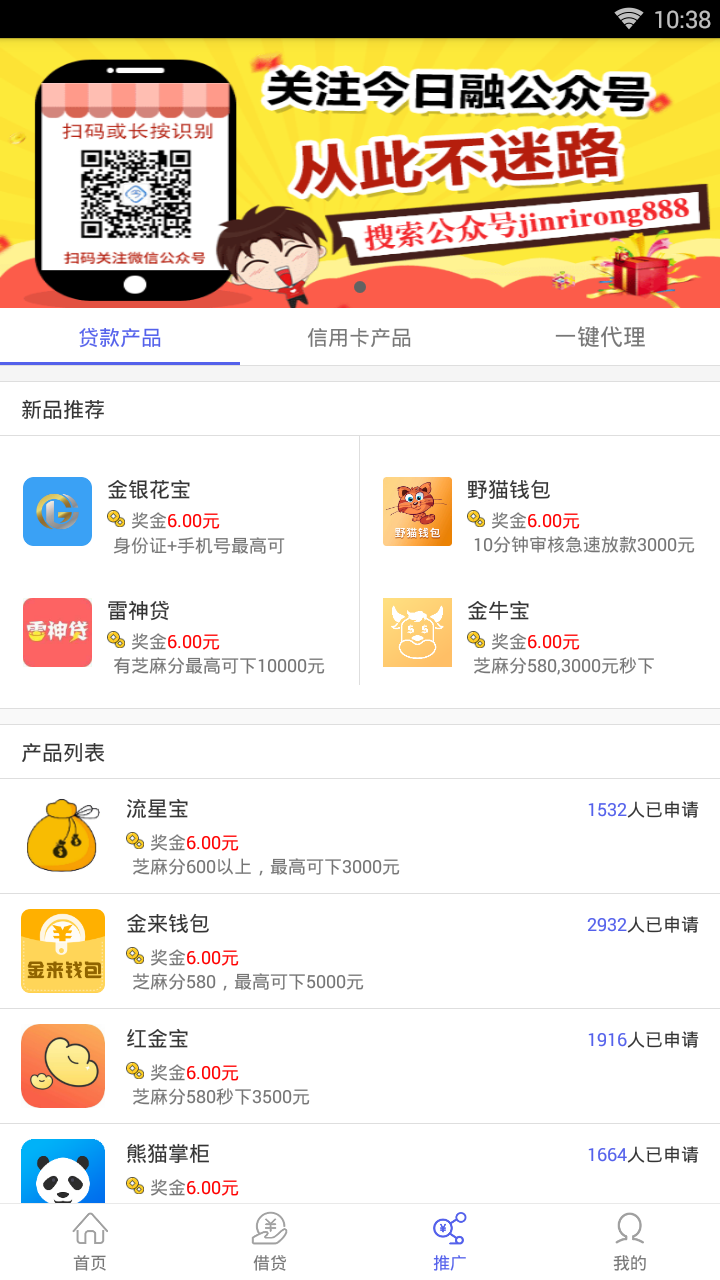Screen dimensions: 720x1280
Task: Open the 金银花宝 loan product
Action: [x=180, y=516]
